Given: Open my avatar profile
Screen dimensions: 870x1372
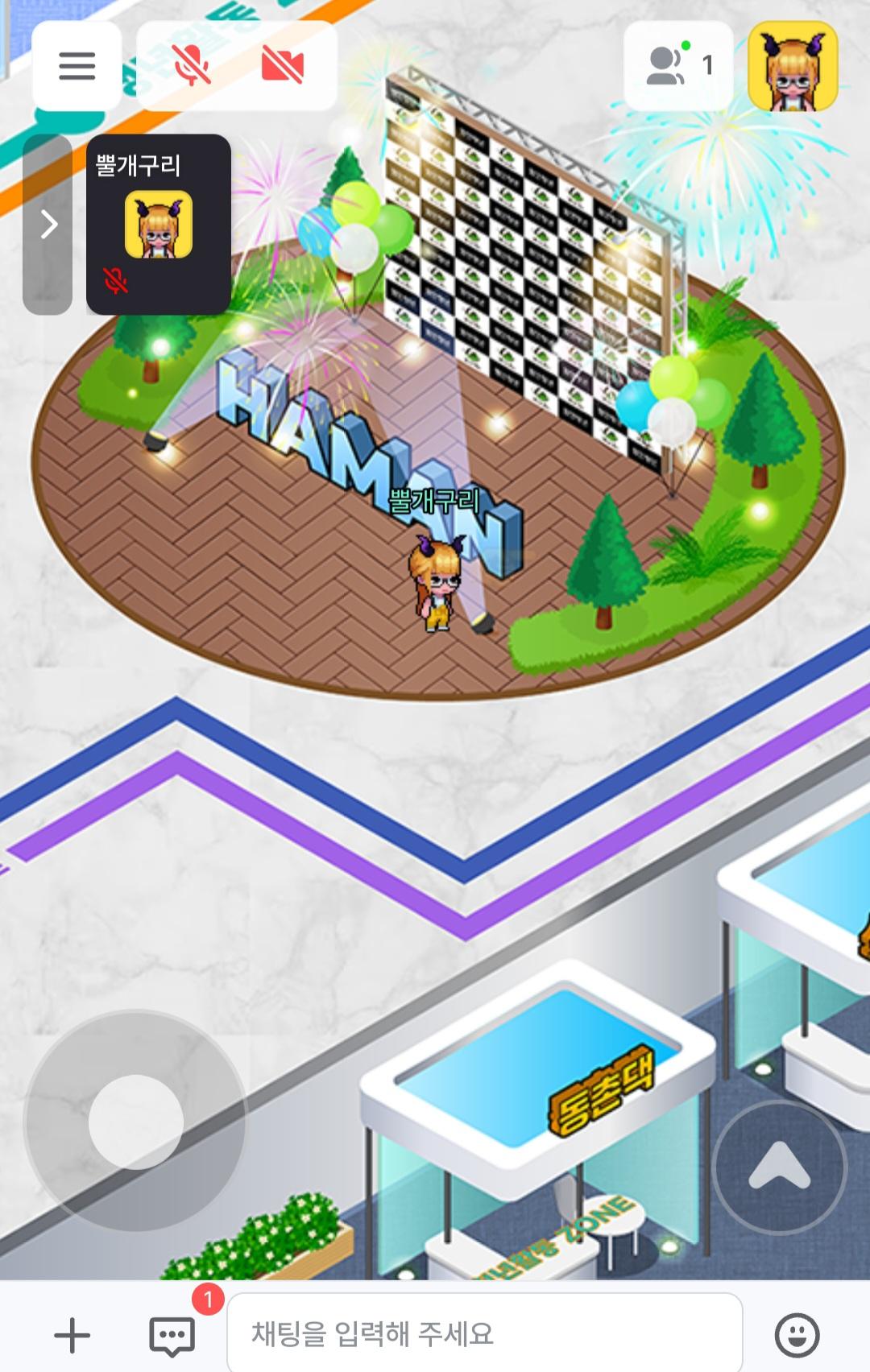Looking at the screenshot, I should (x=793, y=66).
